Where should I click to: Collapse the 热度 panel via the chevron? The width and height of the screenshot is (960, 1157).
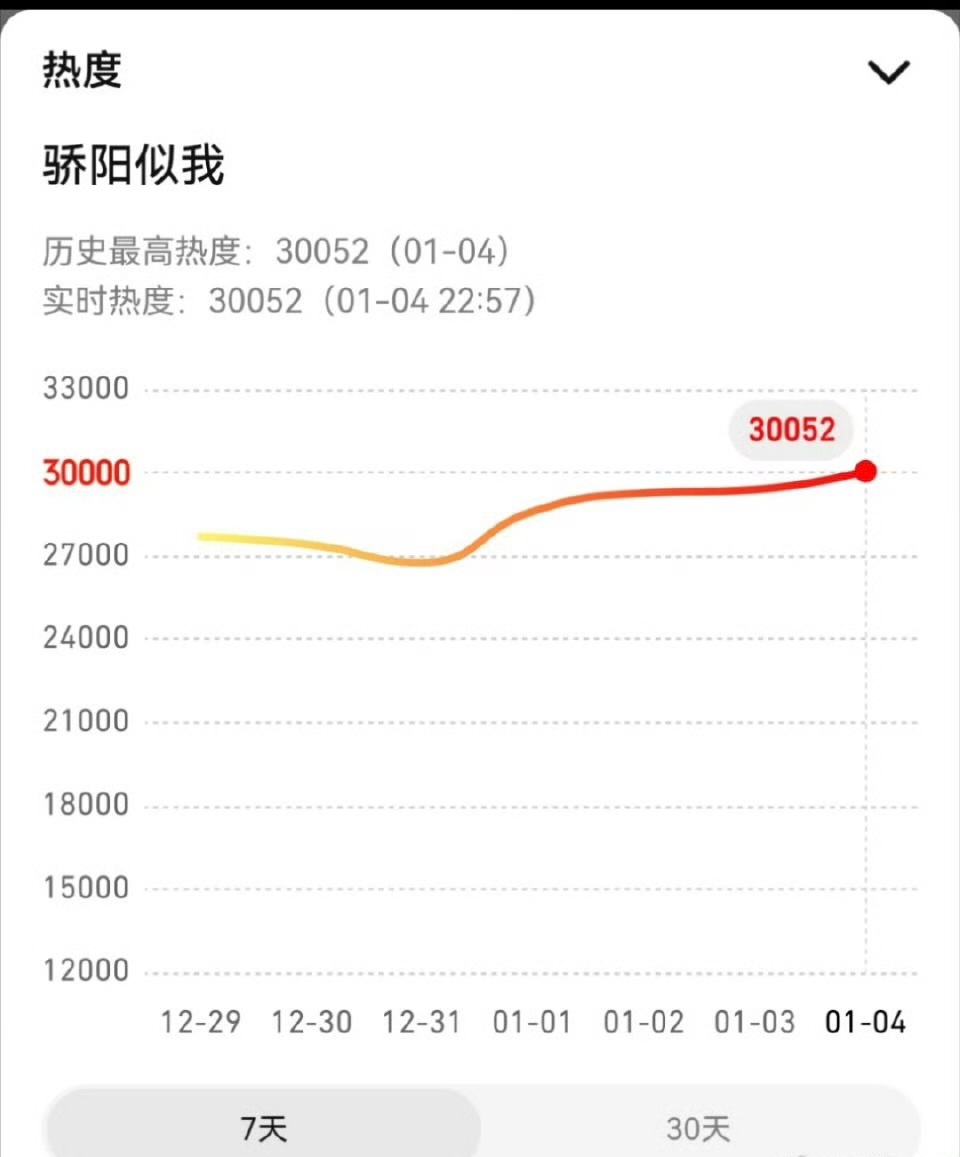click(x=889, y=71)
